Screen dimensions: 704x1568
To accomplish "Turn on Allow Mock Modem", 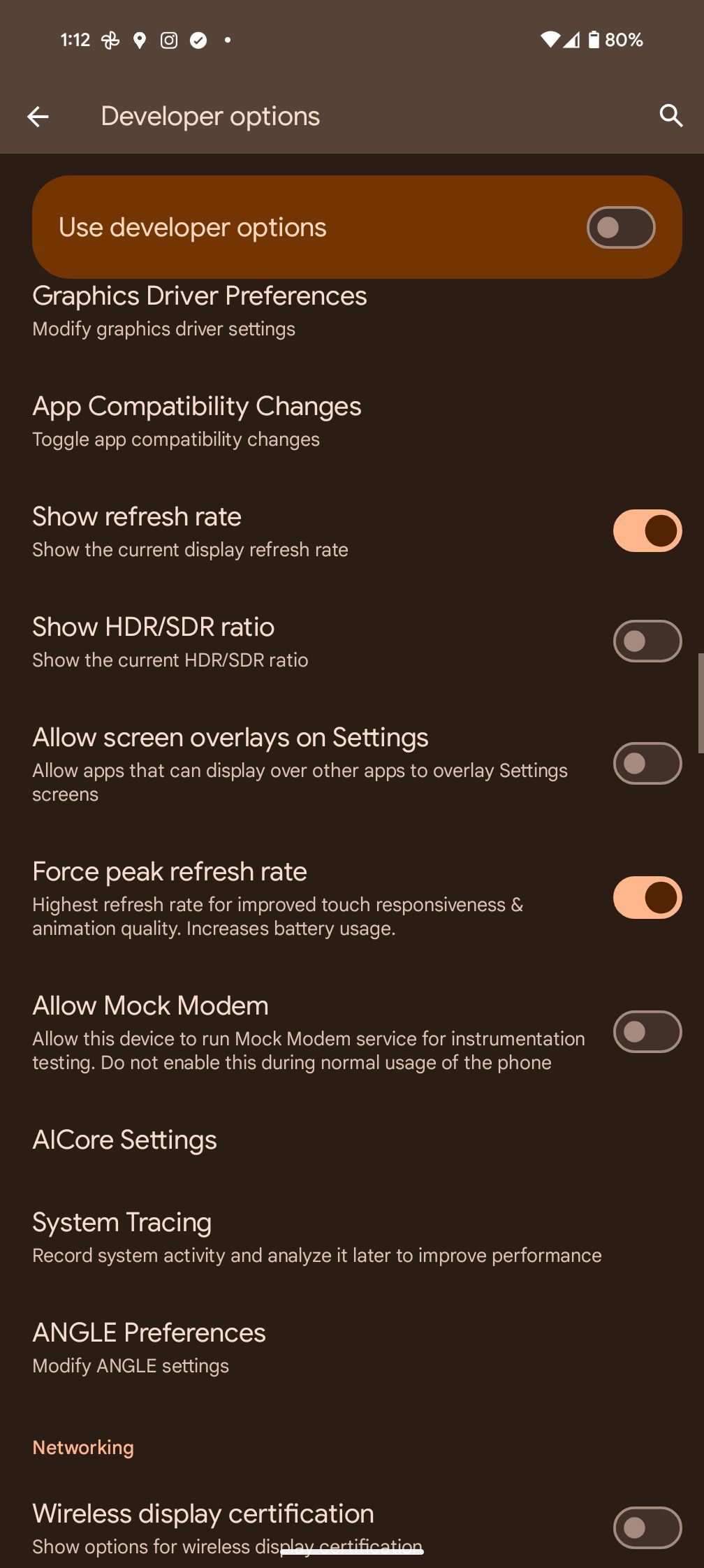I will 647,1032.
